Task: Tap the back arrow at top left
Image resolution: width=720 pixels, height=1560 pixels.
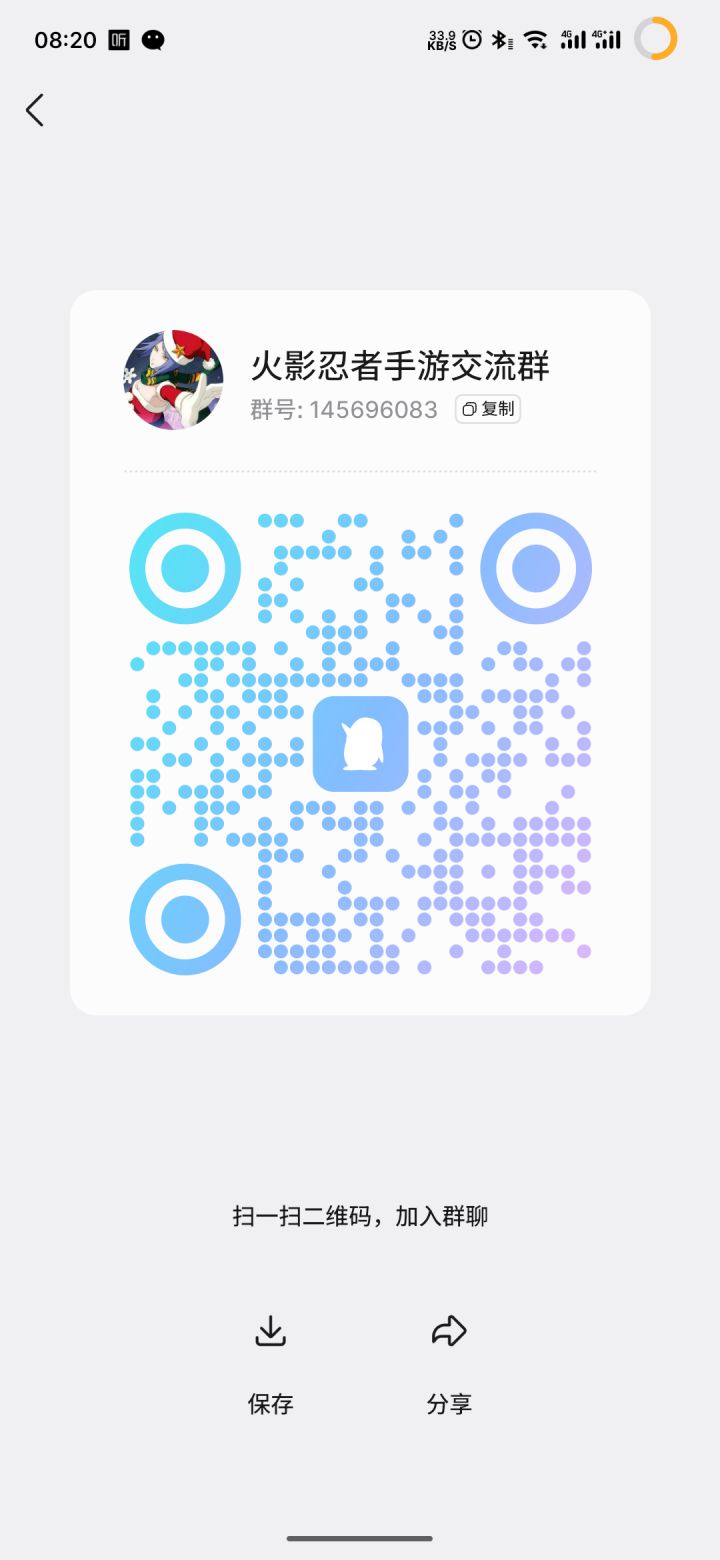Action: (35, 110)
